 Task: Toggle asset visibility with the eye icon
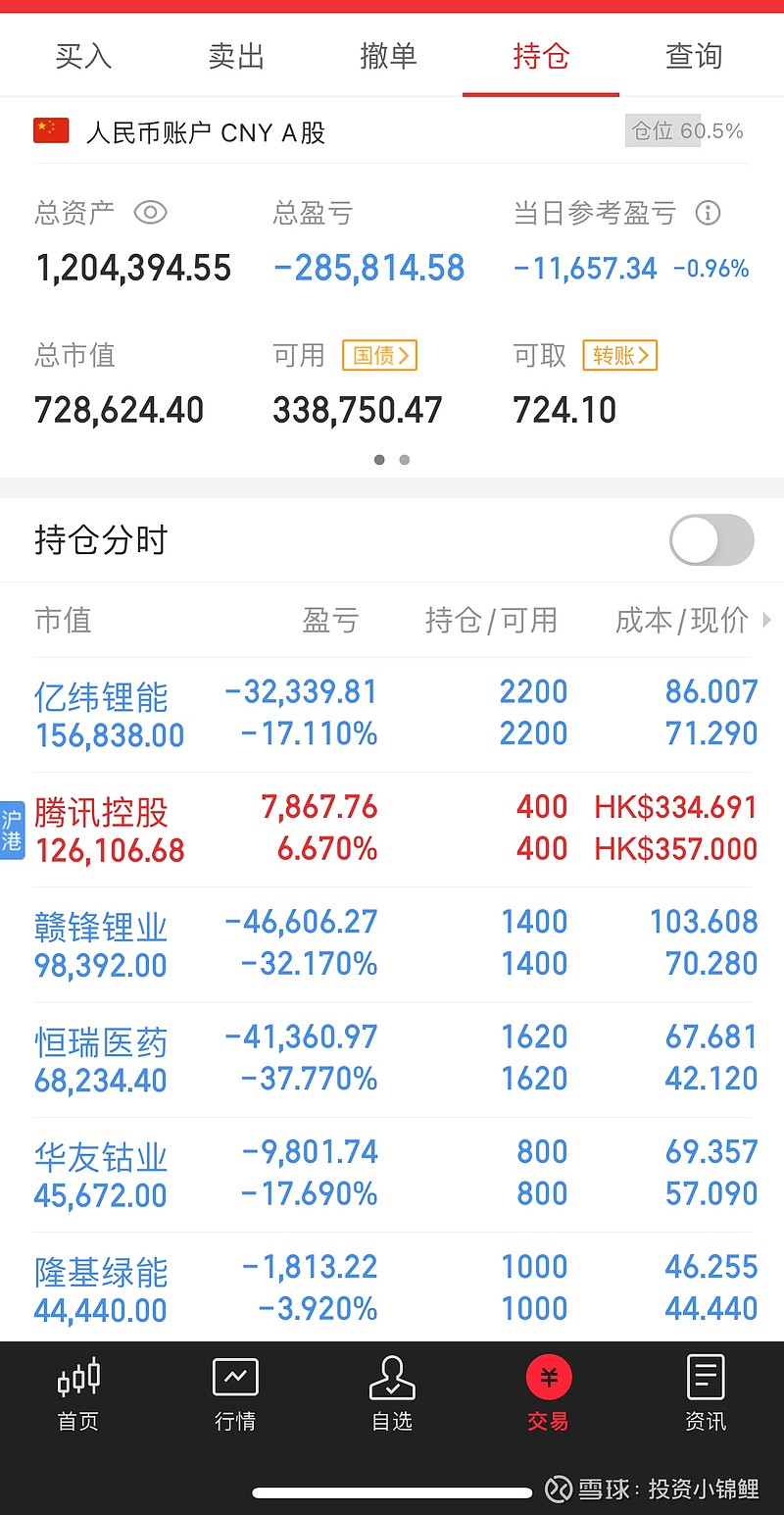coord(150,212)
